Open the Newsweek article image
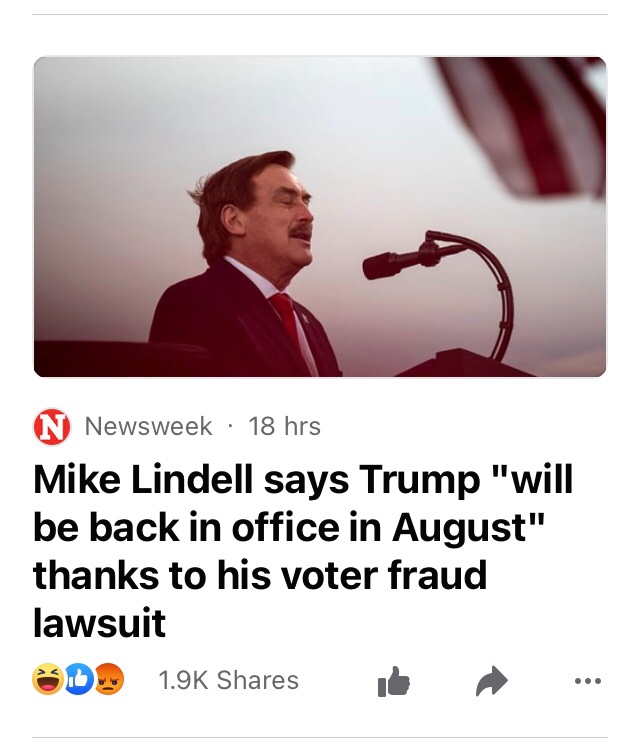This screenshot has height=740, width=640. [320, 217]
